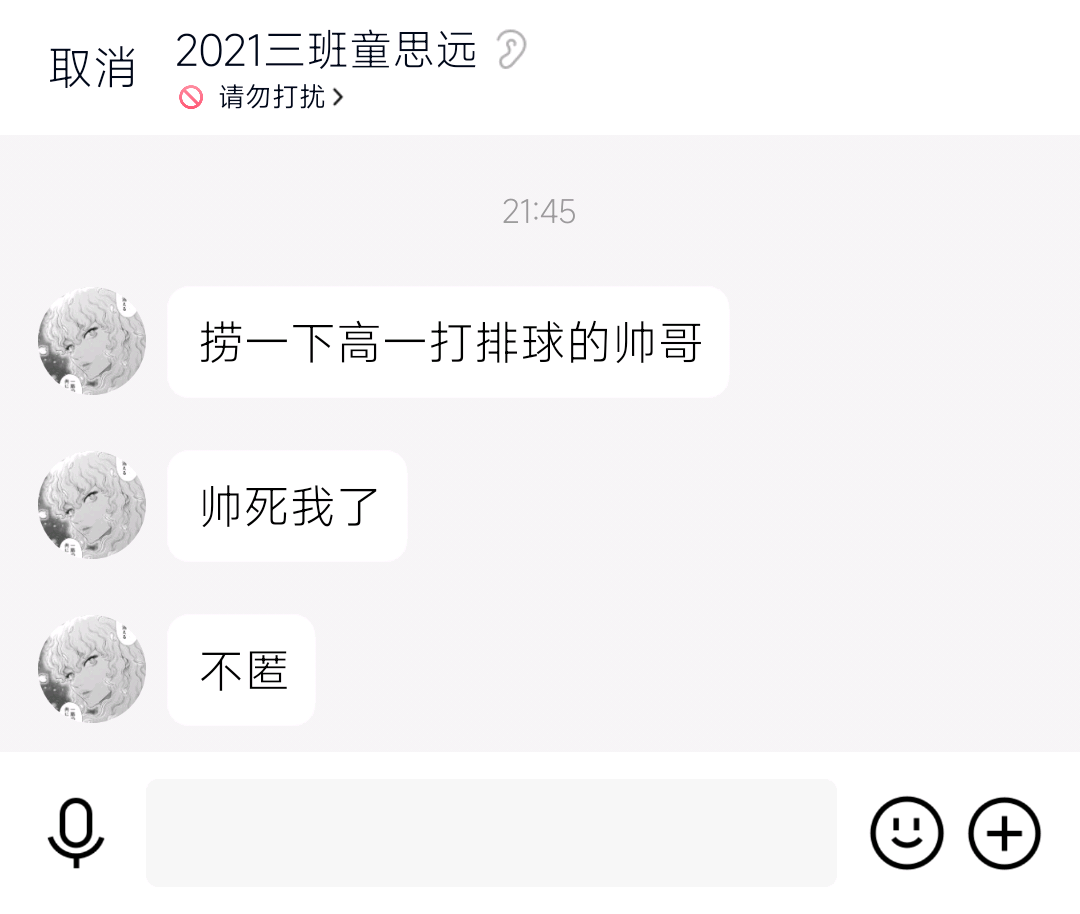Viewport: 1080px width, 914px height.
Task: Focus the message text input field
Action: [x=491, y=832]
